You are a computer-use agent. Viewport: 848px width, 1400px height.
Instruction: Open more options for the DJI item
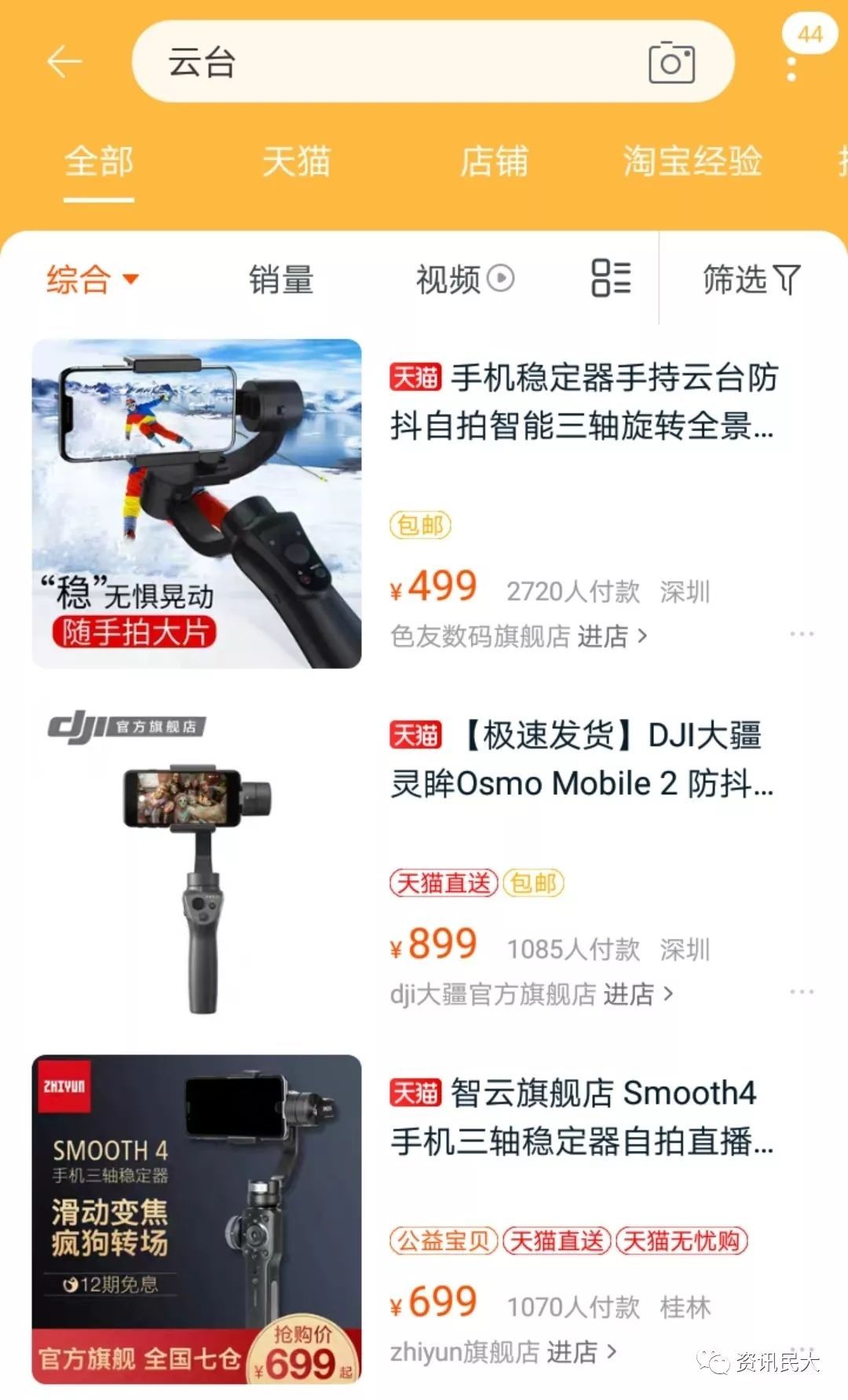(x=802, y=992)
